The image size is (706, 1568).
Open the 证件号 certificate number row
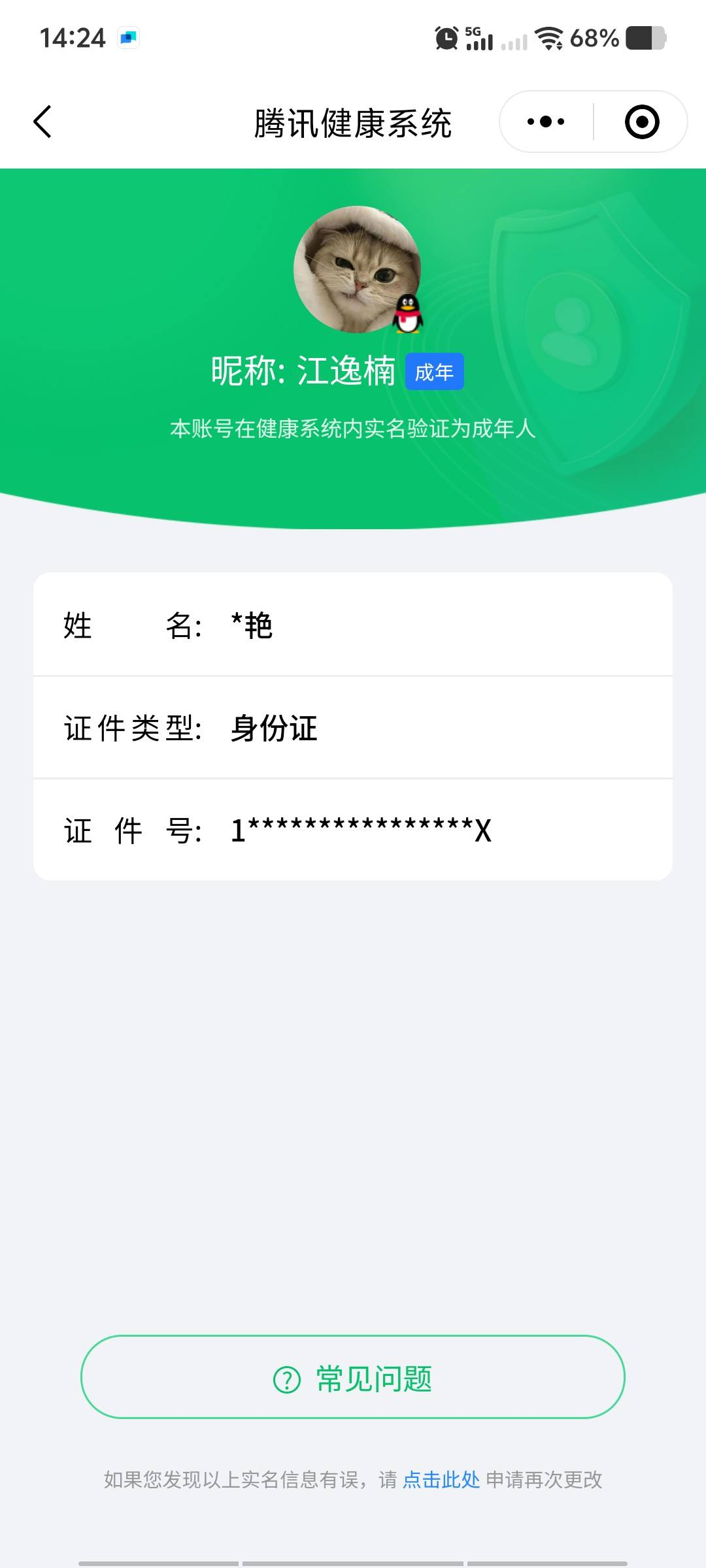tap(353, 830)
